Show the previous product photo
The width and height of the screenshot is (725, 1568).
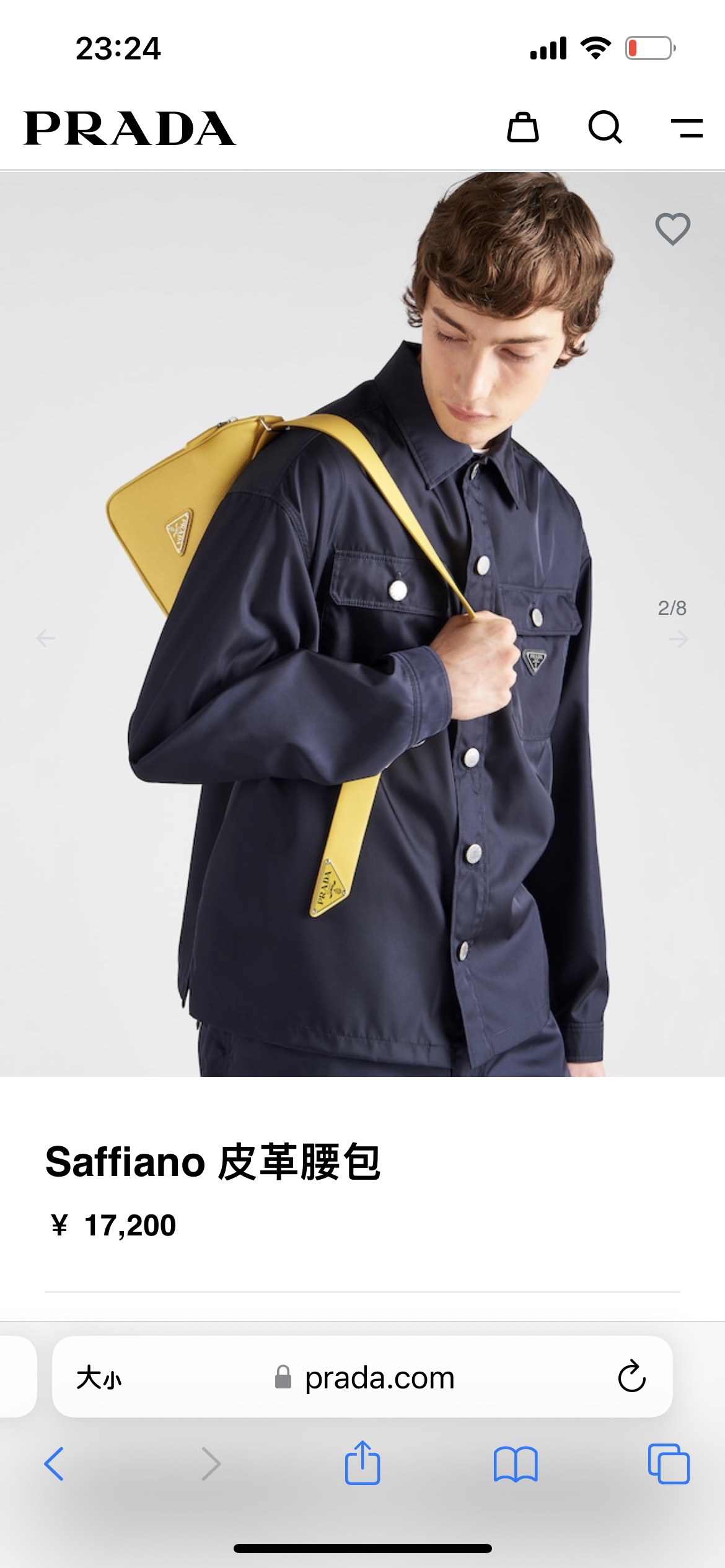tap(45, 638)
